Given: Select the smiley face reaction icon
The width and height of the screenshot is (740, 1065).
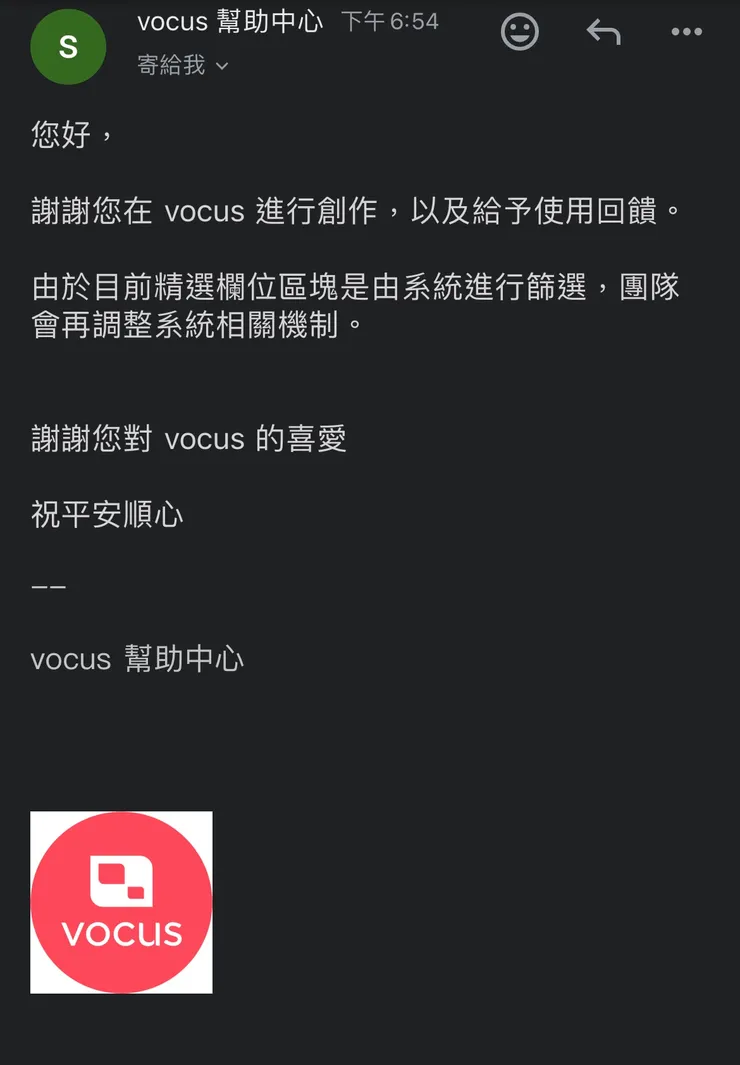Looking at the screenshot, I should click(x=520, y=31).
